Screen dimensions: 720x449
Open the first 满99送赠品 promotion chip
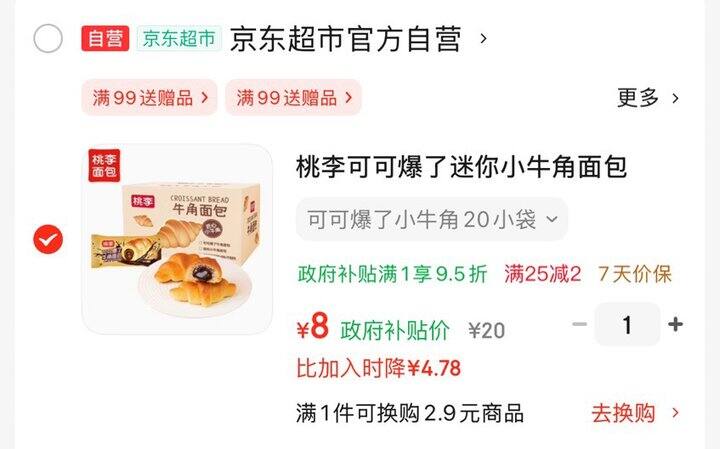(x=150, y=97)
